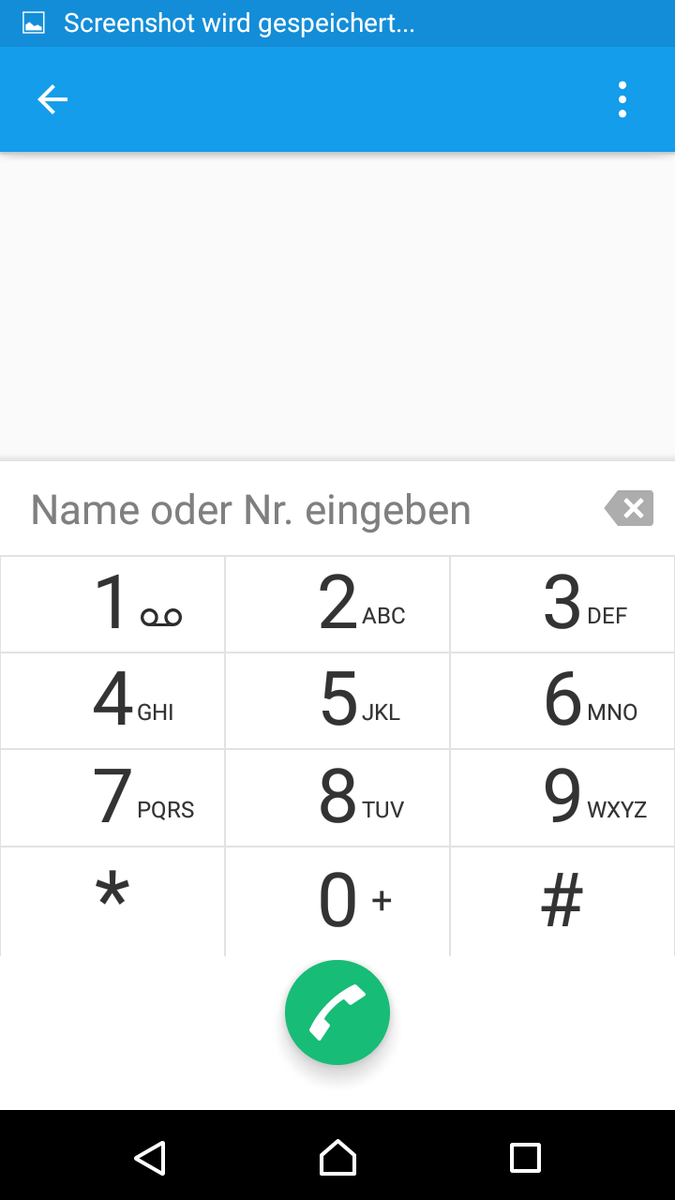Enter digit 2 ABC
This screenshot has height=1200, width=675.
[x=338, y=604]
